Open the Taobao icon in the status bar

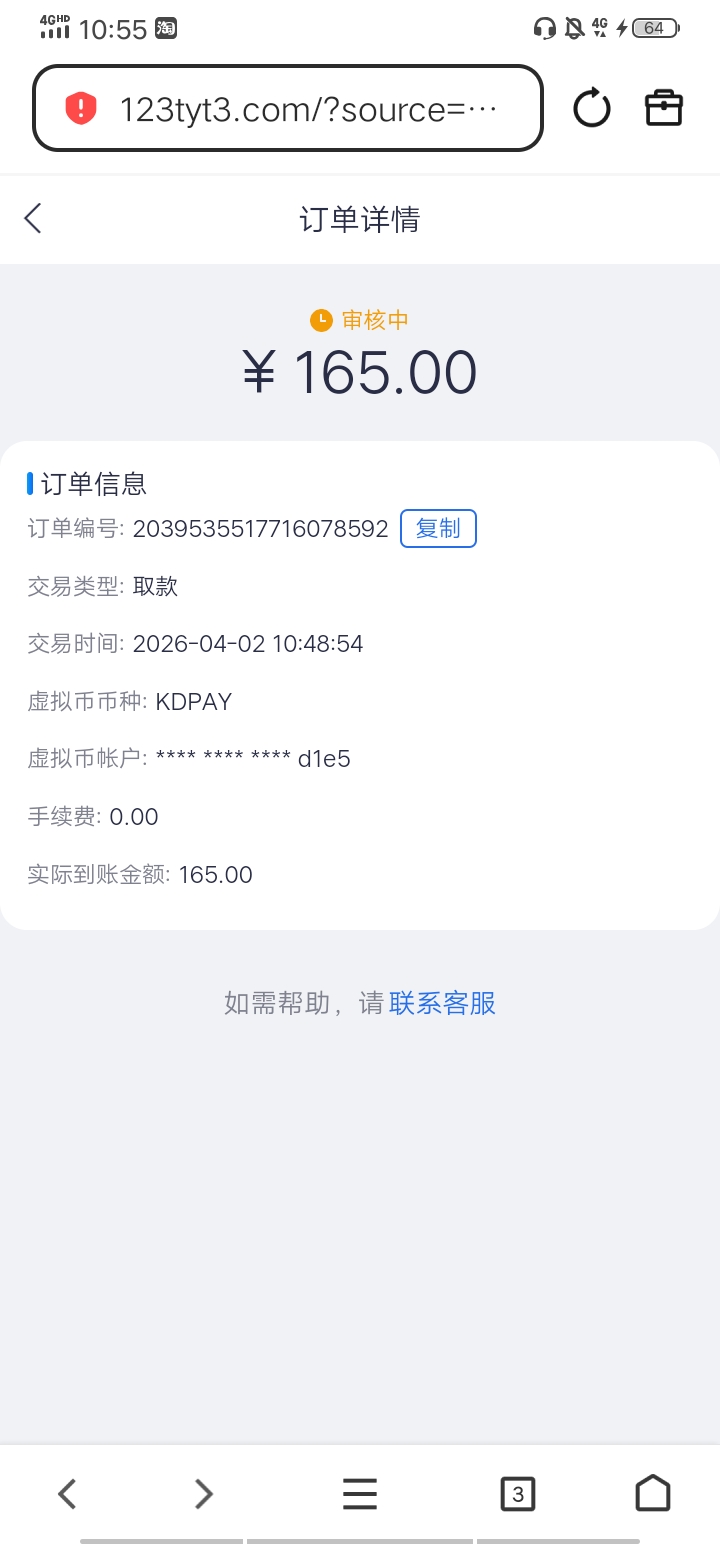click(163, 29)
